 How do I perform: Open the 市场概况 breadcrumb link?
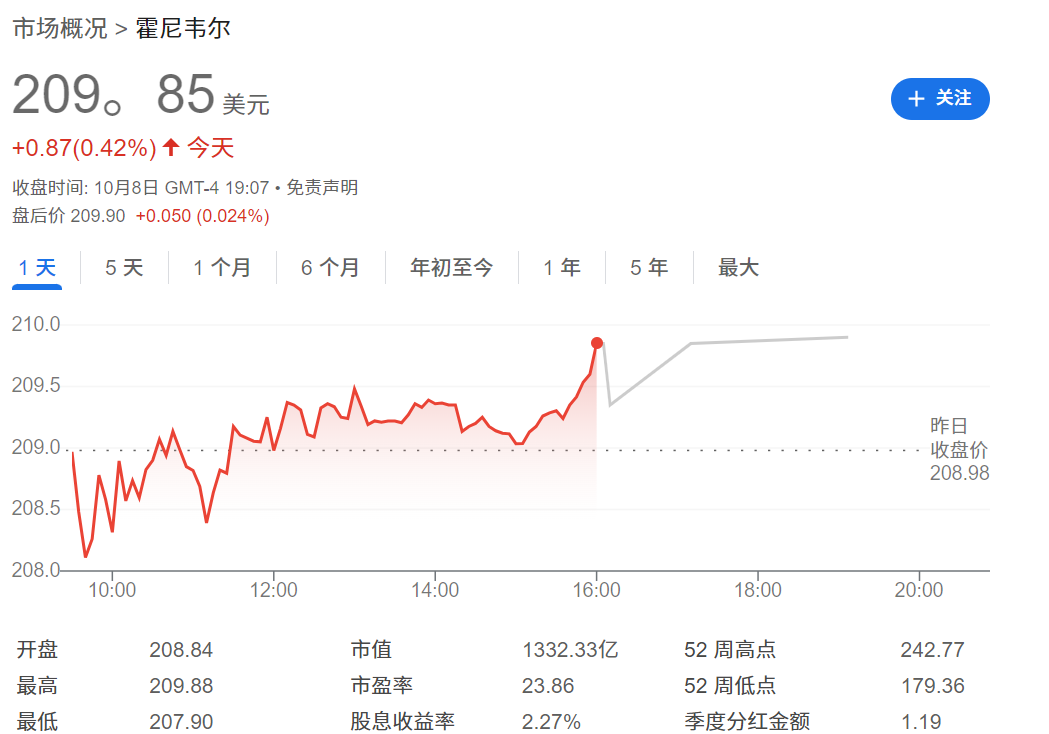click(x=59, y=28)
